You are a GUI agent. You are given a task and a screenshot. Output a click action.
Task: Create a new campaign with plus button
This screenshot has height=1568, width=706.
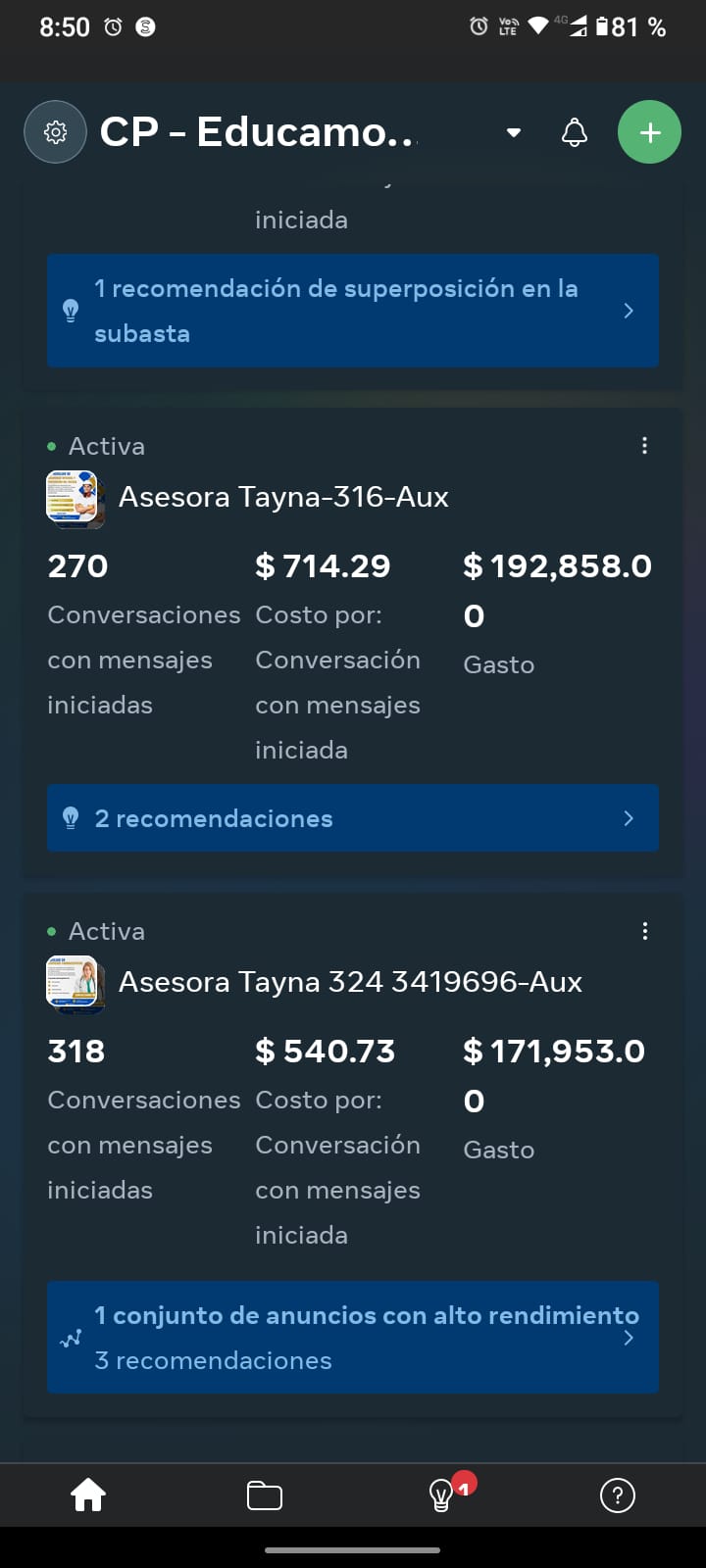tap(649, 132)
